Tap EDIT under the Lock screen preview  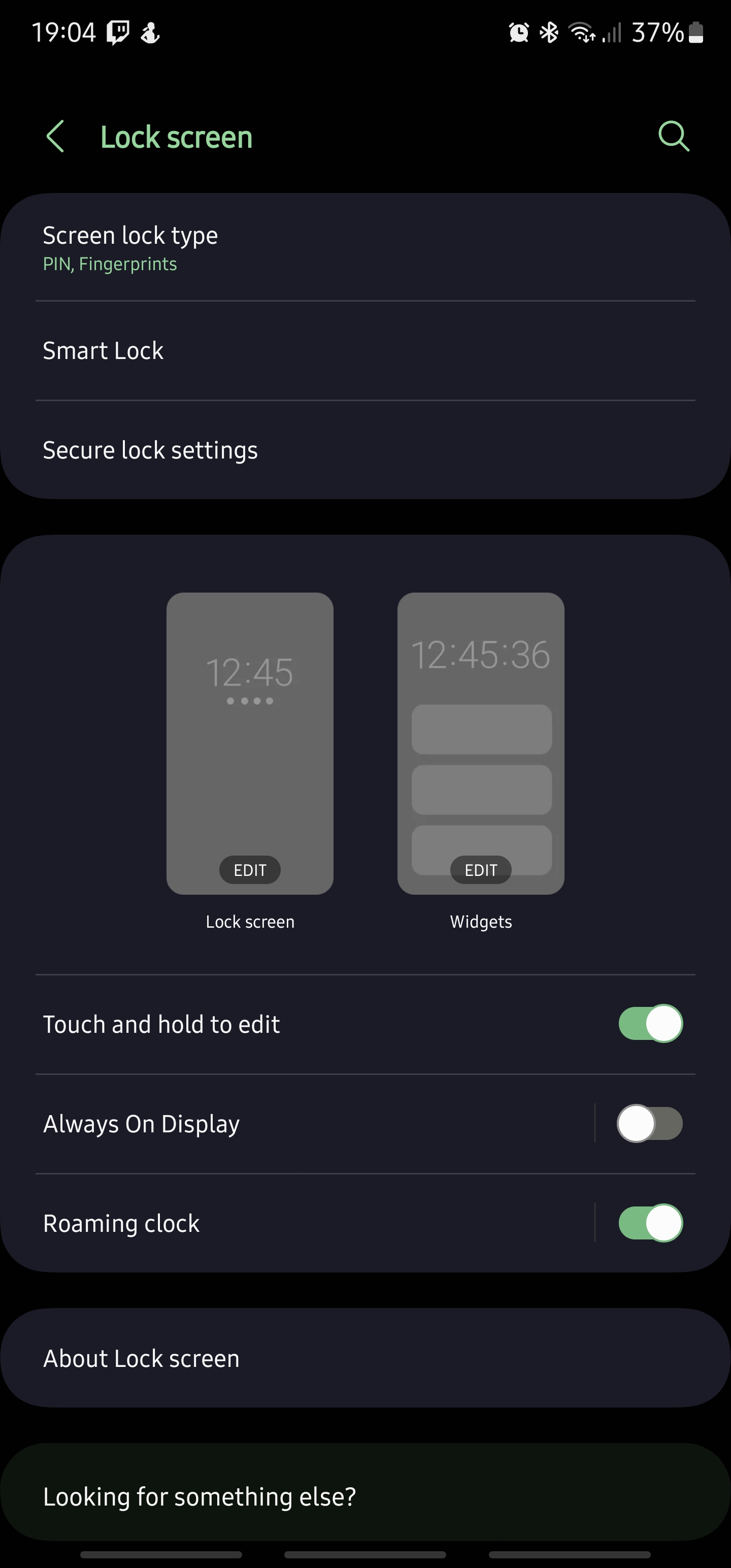[250, 870]
